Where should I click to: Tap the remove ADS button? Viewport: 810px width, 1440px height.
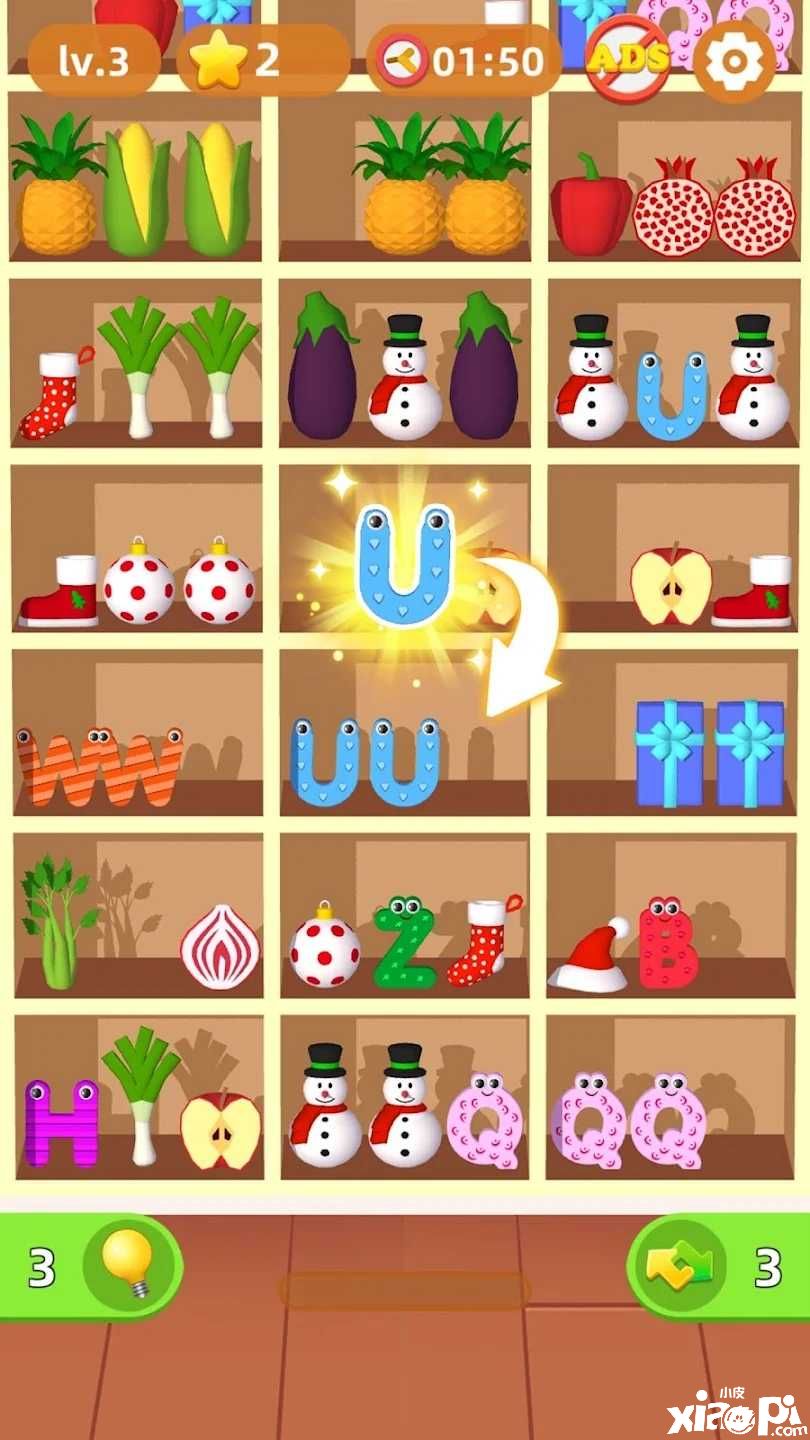628,60
